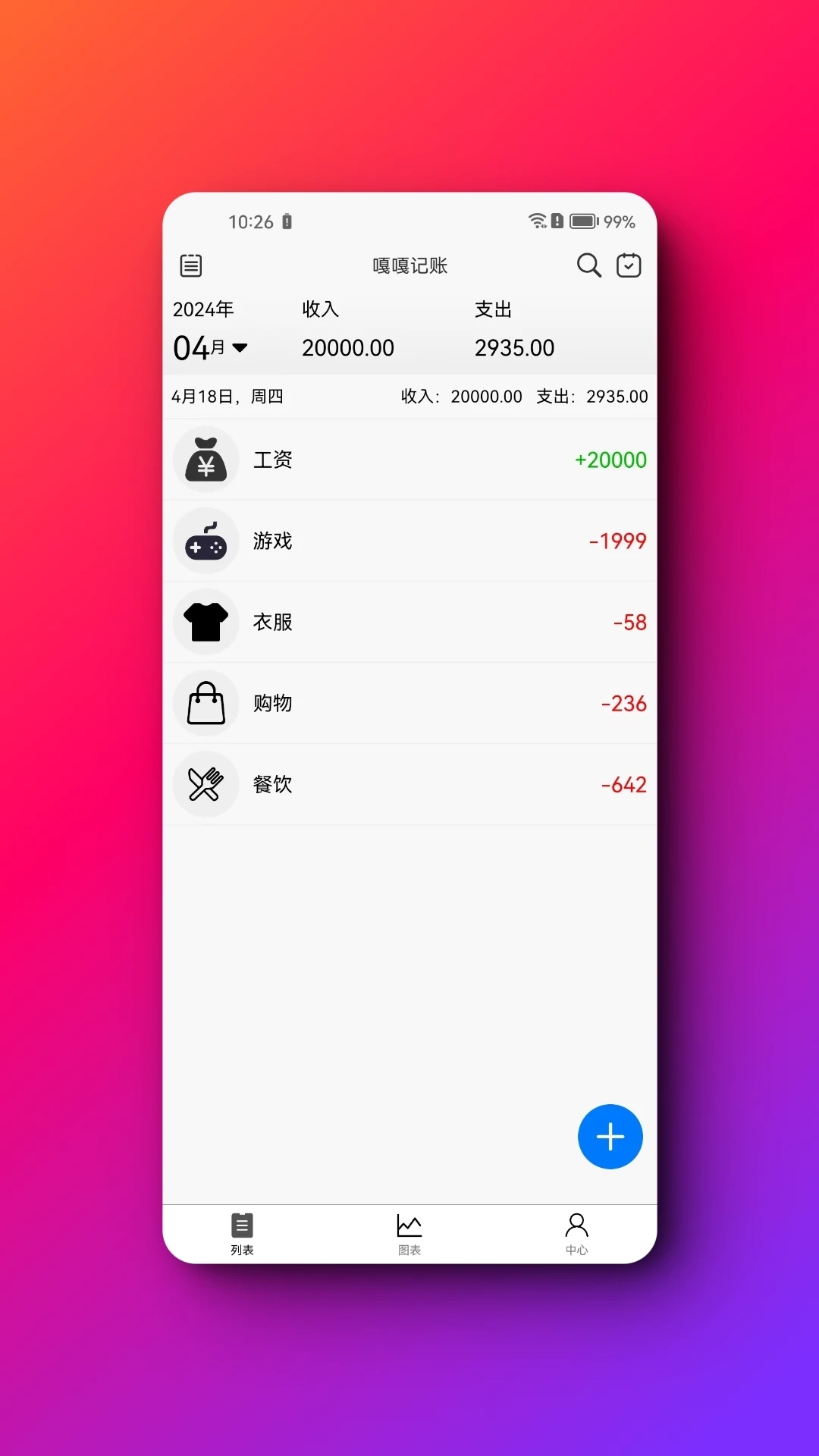The height and width of the screenshot is (1456, 819).
Task: Click the app title 嘎嘎记账
Action: (409, 265)
